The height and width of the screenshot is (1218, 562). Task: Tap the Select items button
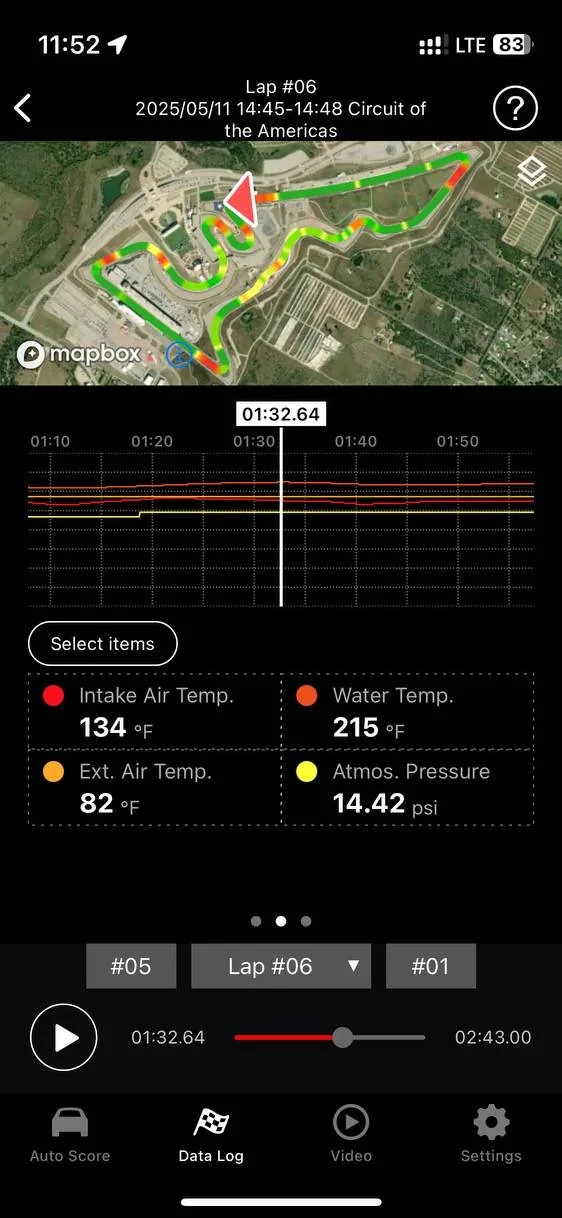click(x=103, y=644)
